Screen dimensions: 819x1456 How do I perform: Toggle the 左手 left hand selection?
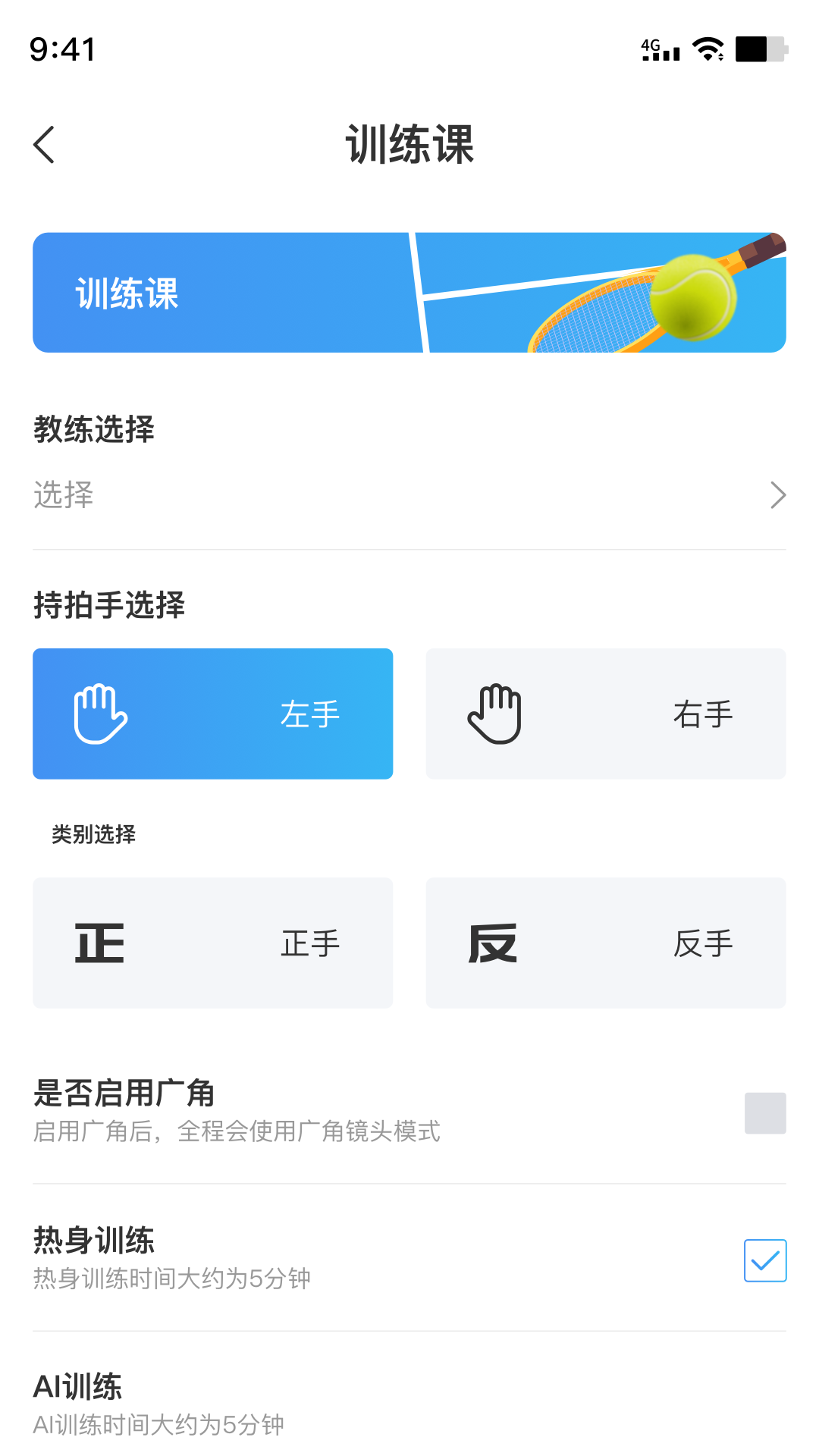[212, 713]
